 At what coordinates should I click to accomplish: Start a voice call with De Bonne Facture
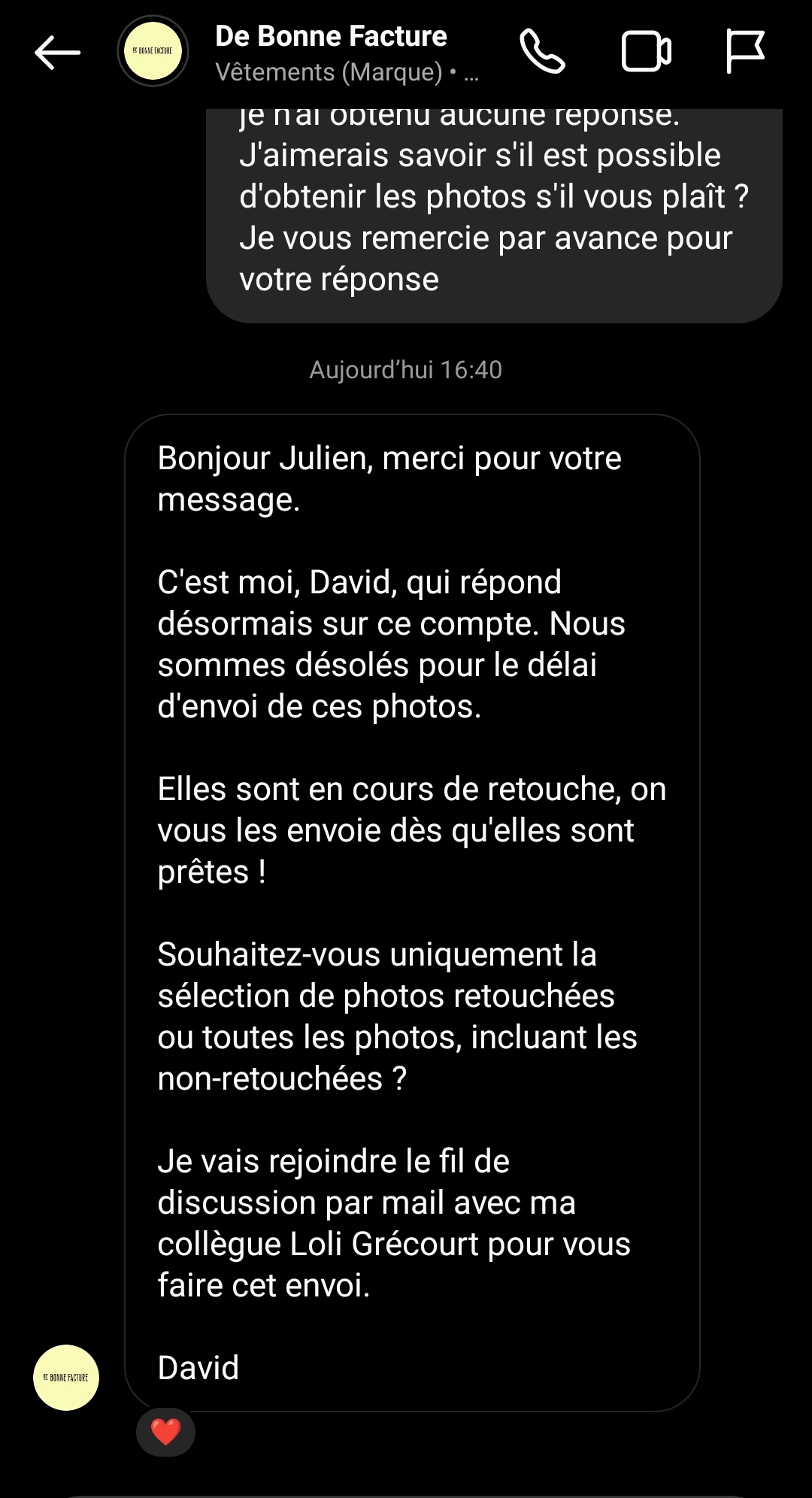(x=542, y=51)
